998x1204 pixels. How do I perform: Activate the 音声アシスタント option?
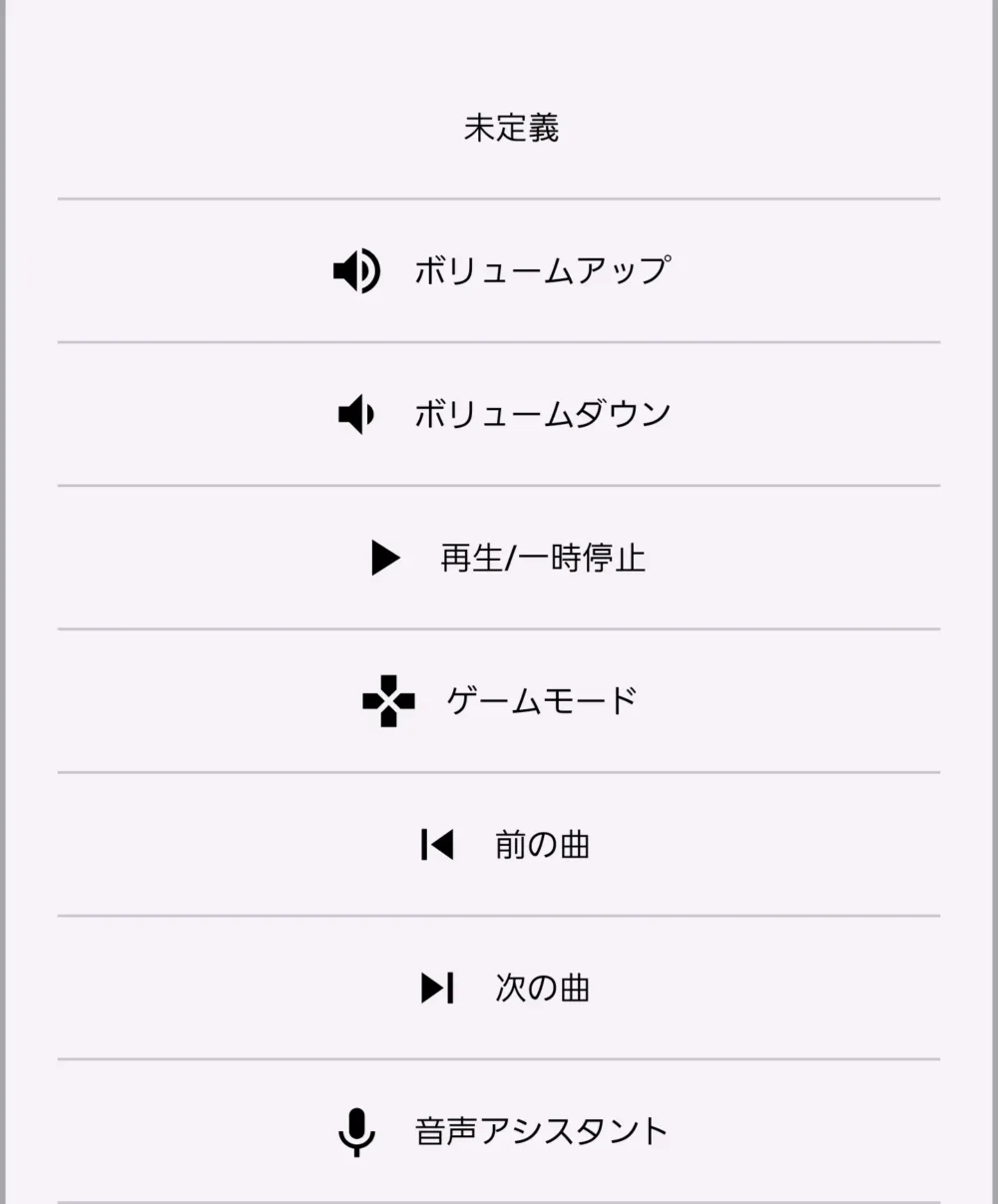pyautogui.click(x=542, y=1130)
